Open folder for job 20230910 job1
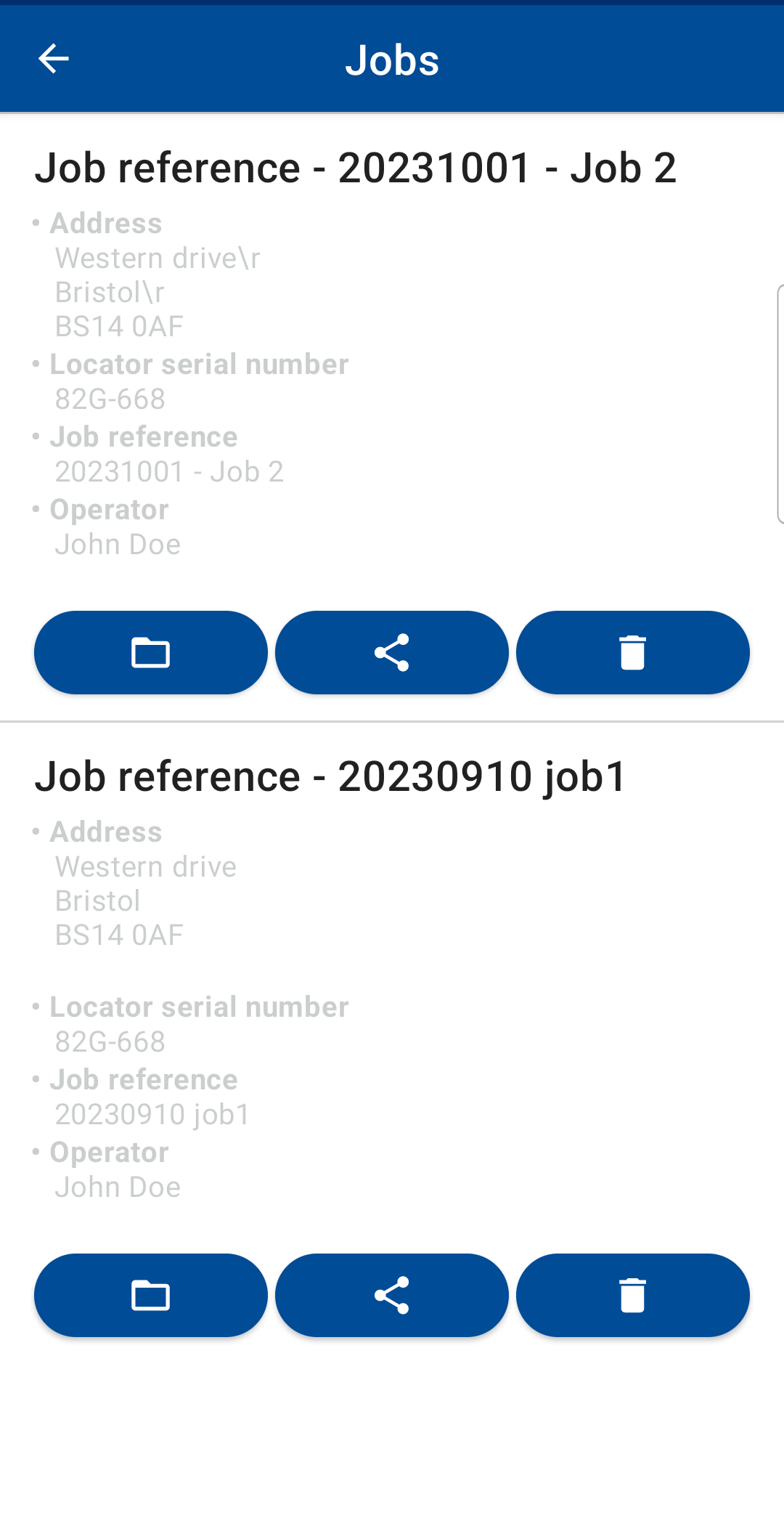The width and height of the screenshot is (784, 1523). [150, 1295]
